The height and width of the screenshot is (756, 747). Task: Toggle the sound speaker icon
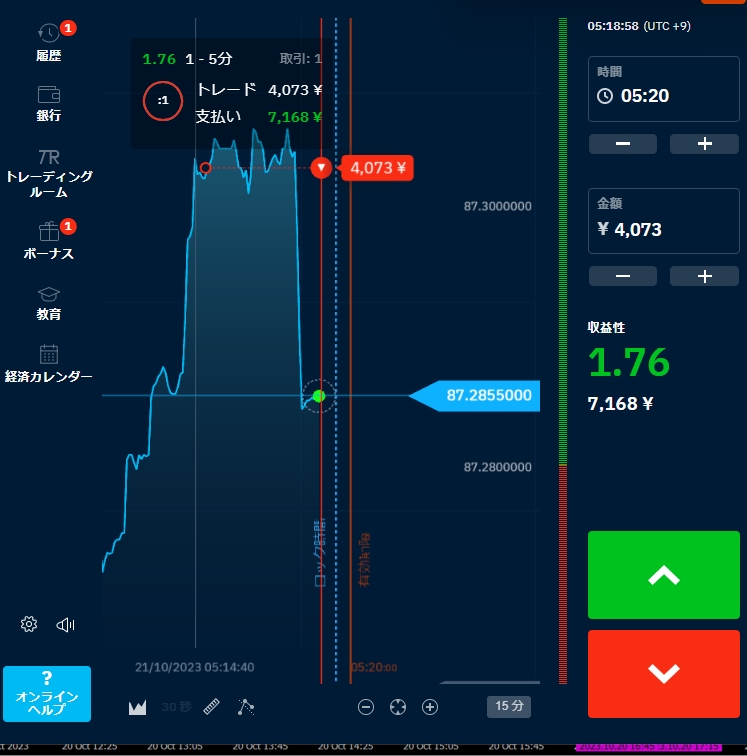pyautogui.click(x=66, y=625)
